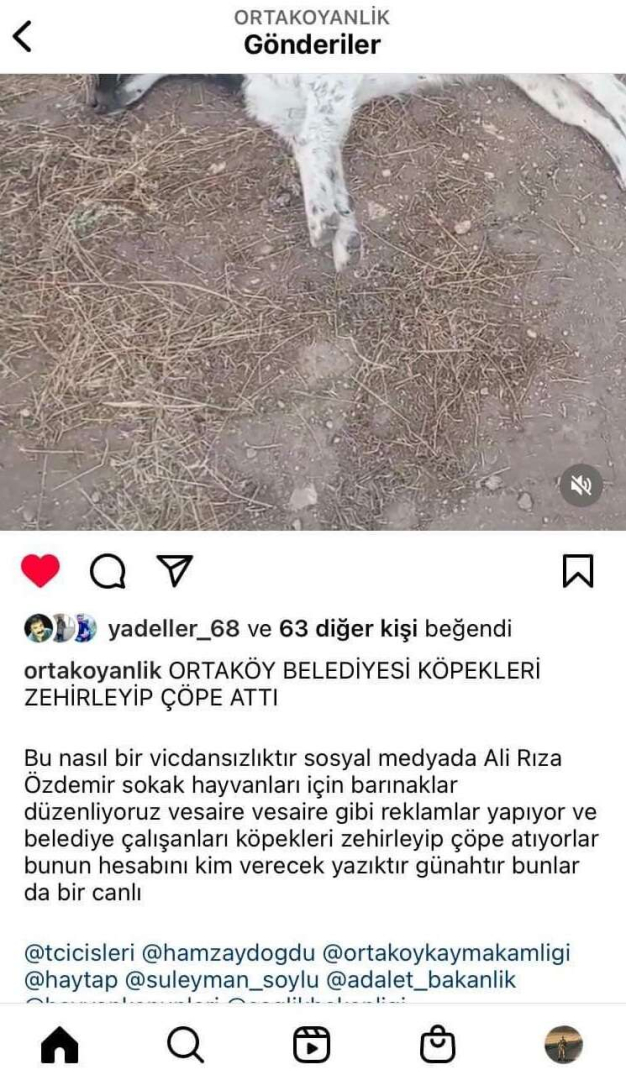This screenshot has width=626, height=1080.
Task: Switch to the Shop tab
Action: point(437,1045)
